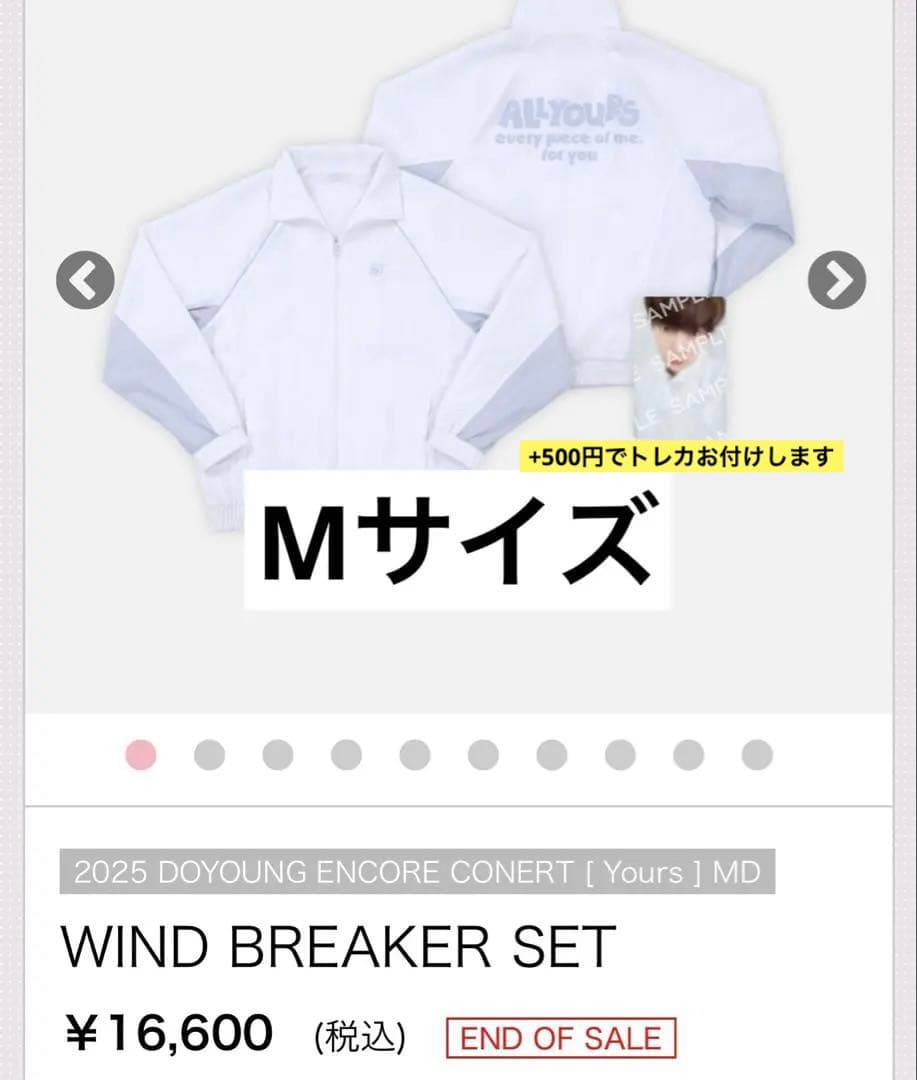Image resolution: width=917 pixels, height=1080 pixels.
Task: Select the last carousel pagination dot
Action: point(753,753)
